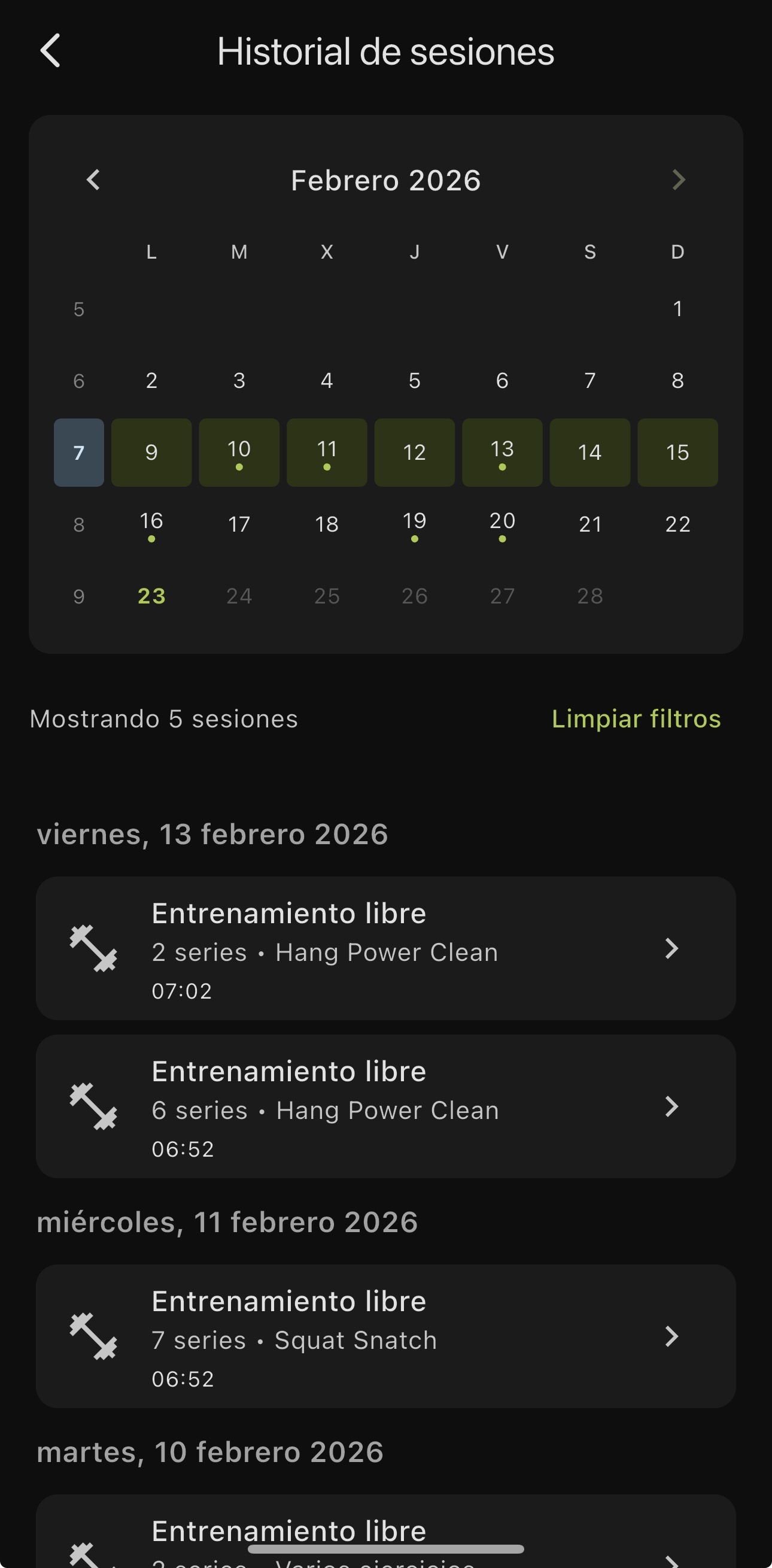Tap the Historial de sesiones header

tap(385, 51)
